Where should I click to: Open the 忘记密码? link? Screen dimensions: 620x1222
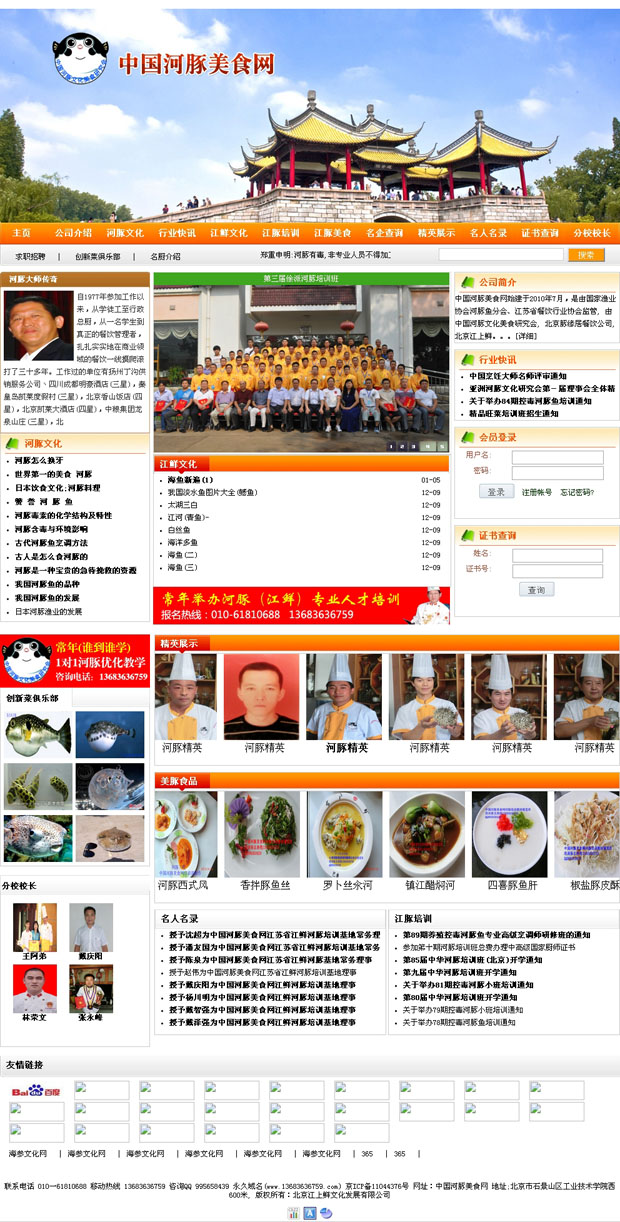(x=576, y=492)
